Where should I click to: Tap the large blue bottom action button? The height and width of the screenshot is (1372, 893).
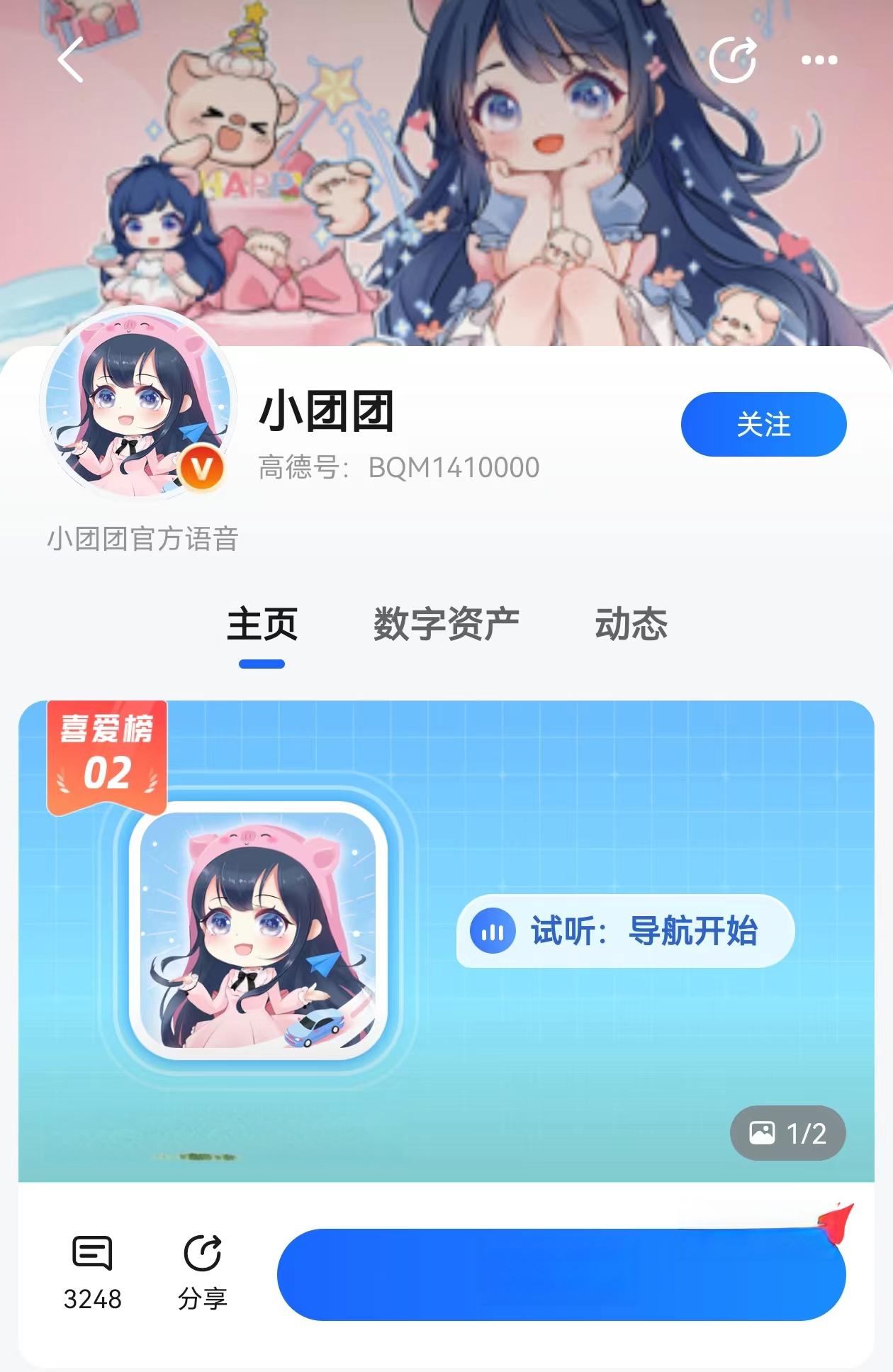click(x=561, y=1274)
